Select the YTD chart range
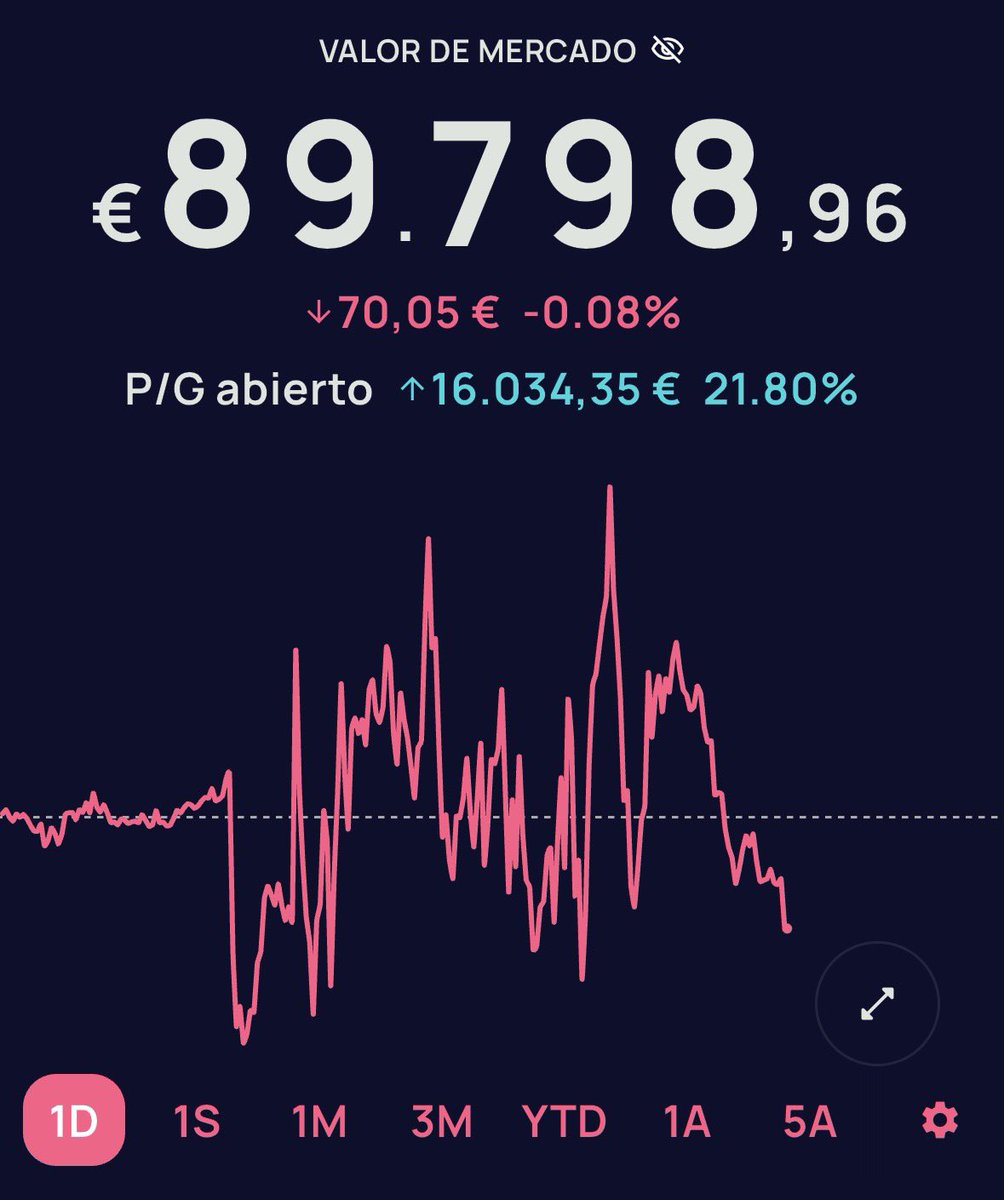 pos(564,1123)
